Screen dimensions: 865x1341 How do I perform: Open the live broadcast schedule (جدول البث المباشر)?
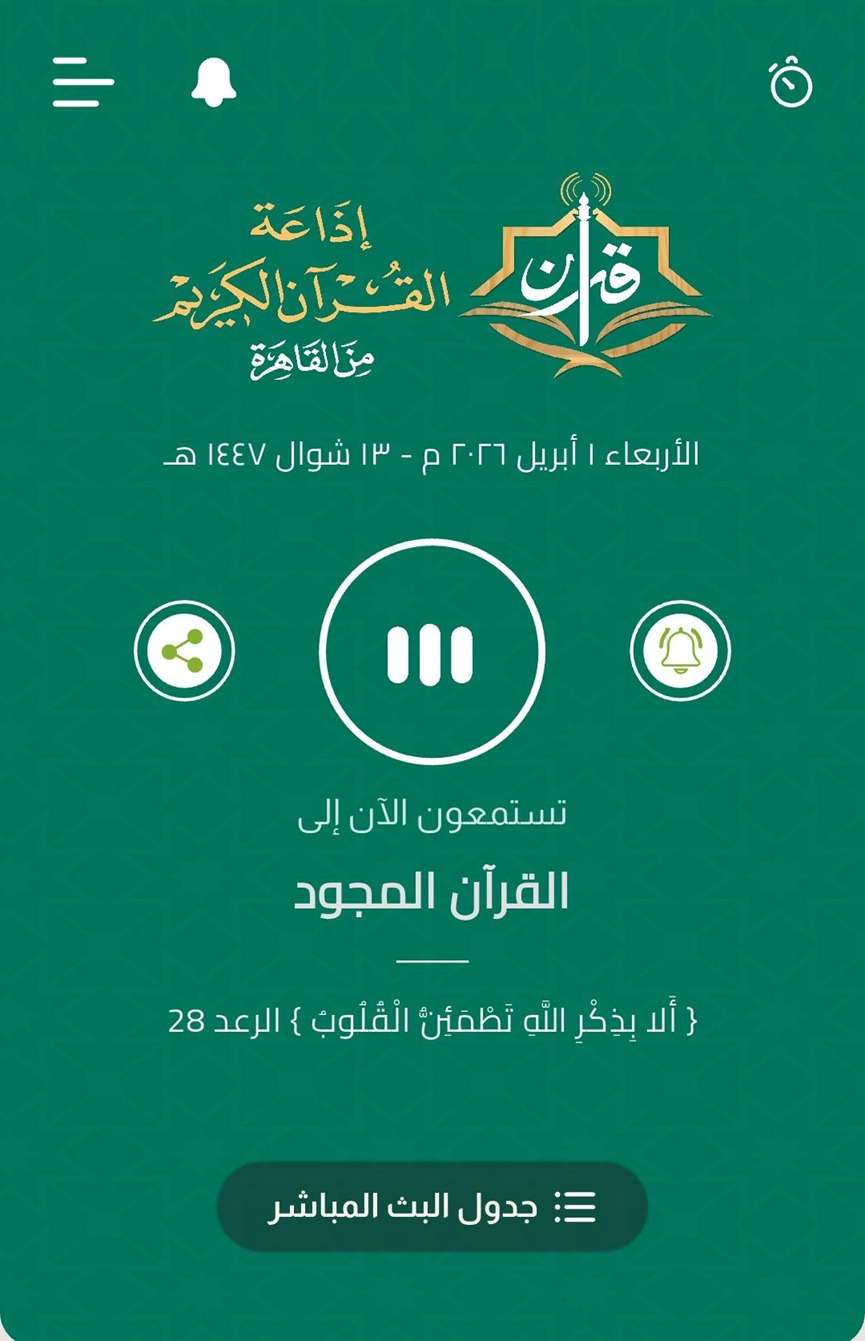point(432,1207)
